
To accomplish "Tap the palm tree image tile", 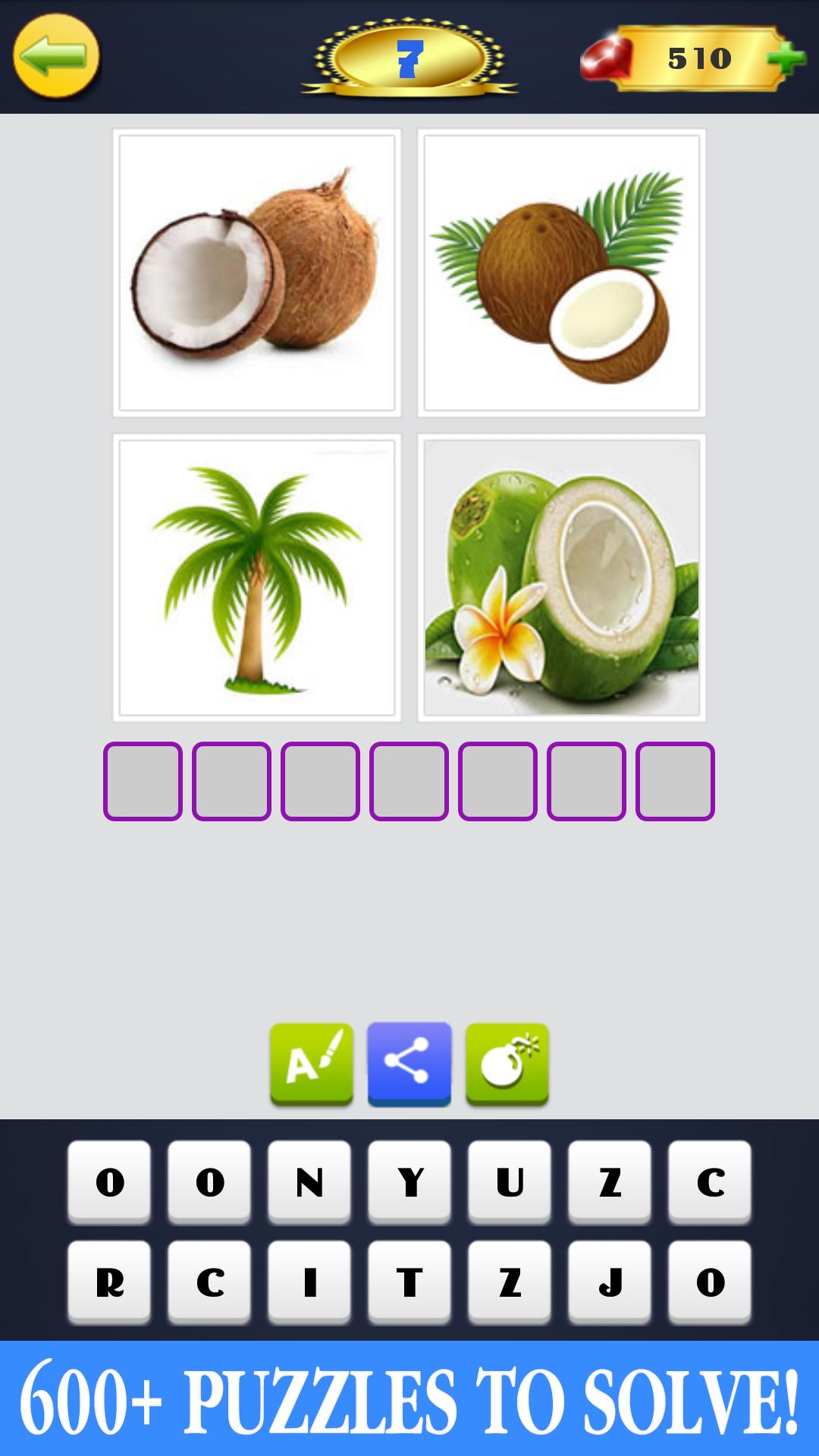I will click(x=258, y=574).
